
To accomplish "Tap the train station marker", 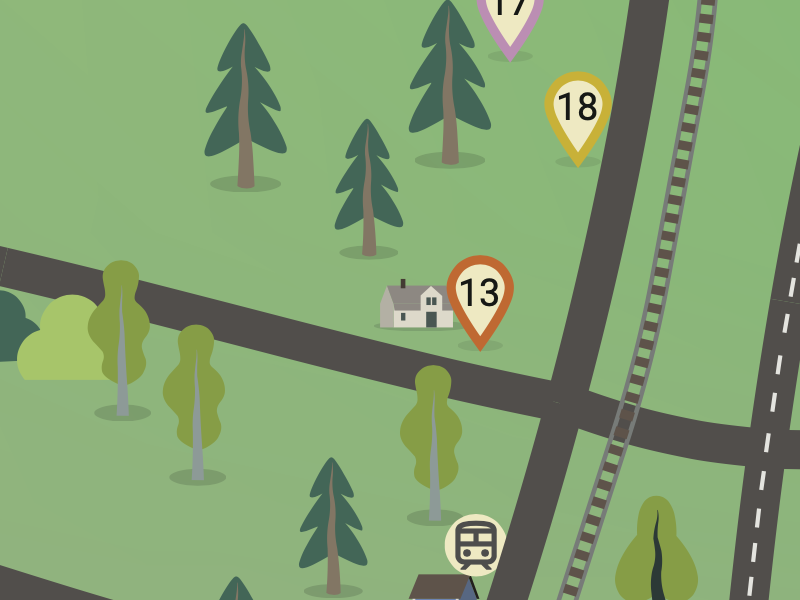I will 475,545.
